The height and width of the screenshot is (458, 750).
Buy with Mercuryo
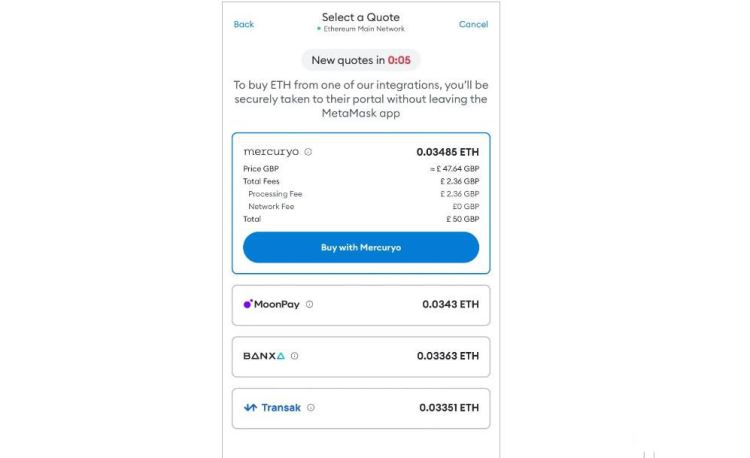coord(361,247)
